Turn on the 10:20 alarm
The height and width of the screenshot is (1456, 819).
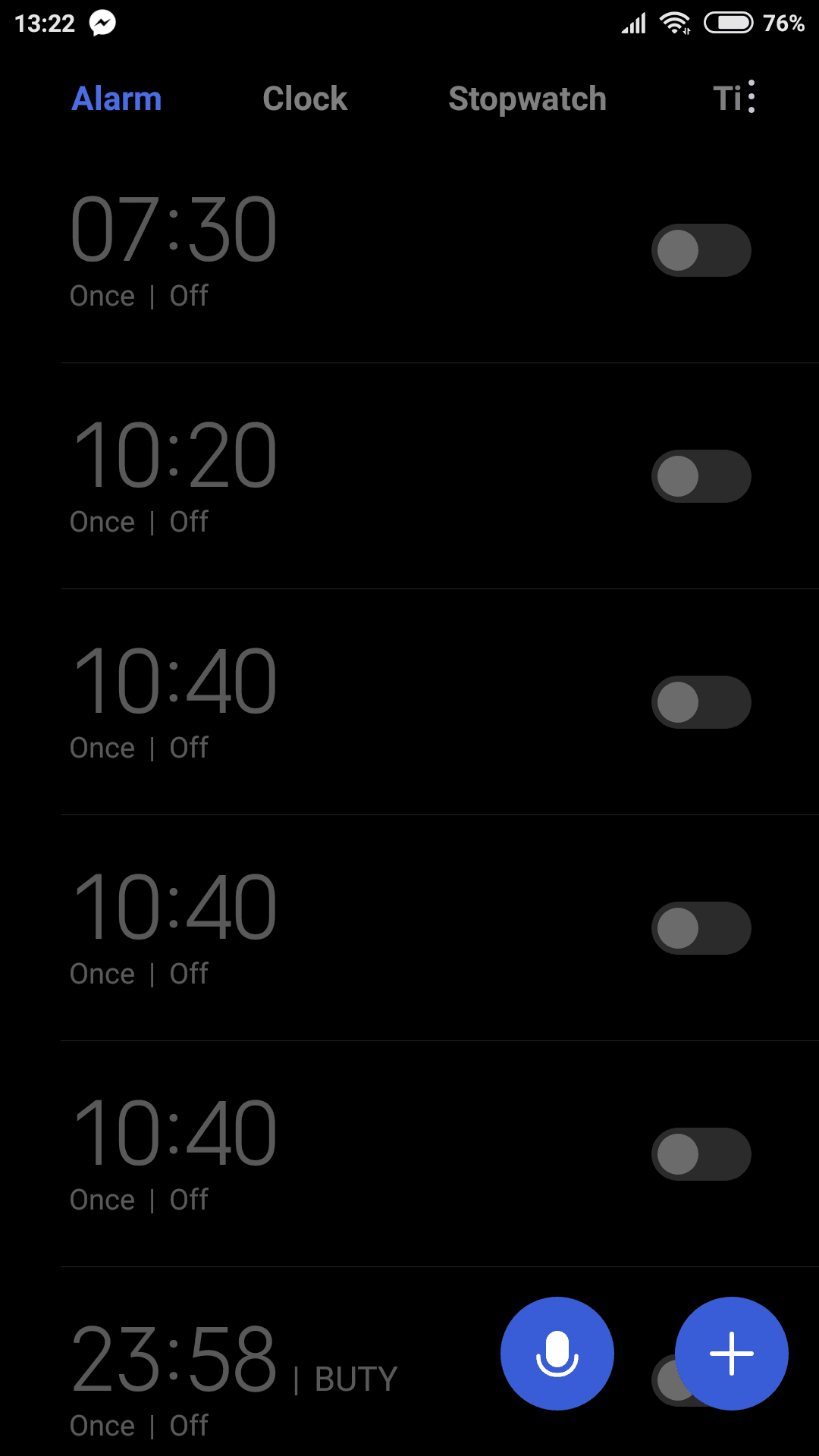point(701,476)
